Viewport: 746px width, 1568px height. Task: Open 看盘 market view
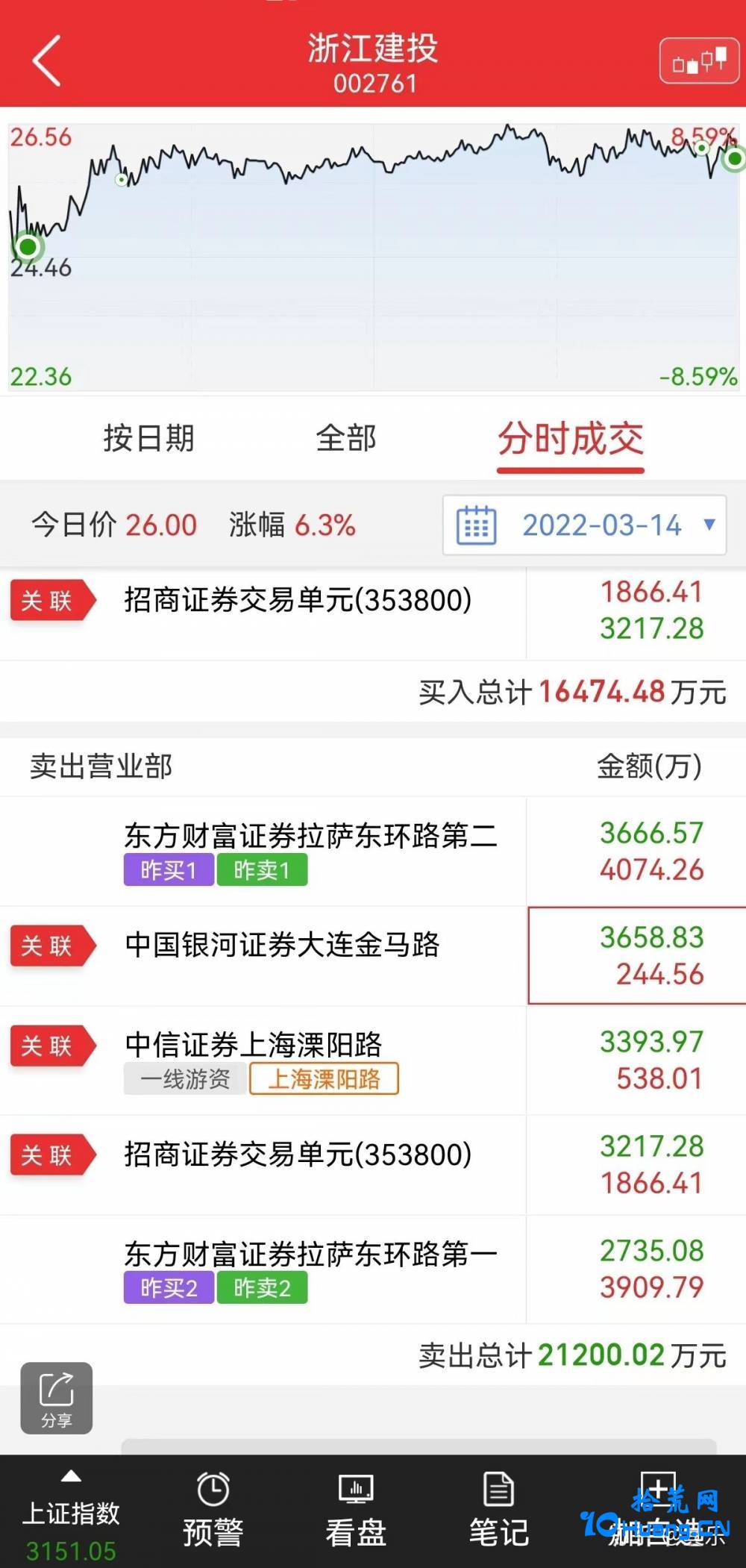pos(356,1511)
